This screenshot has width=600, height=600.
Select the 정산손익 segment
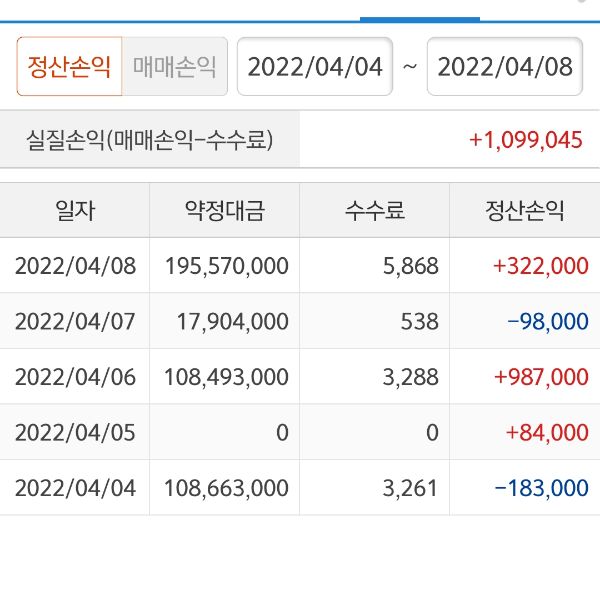69,67
